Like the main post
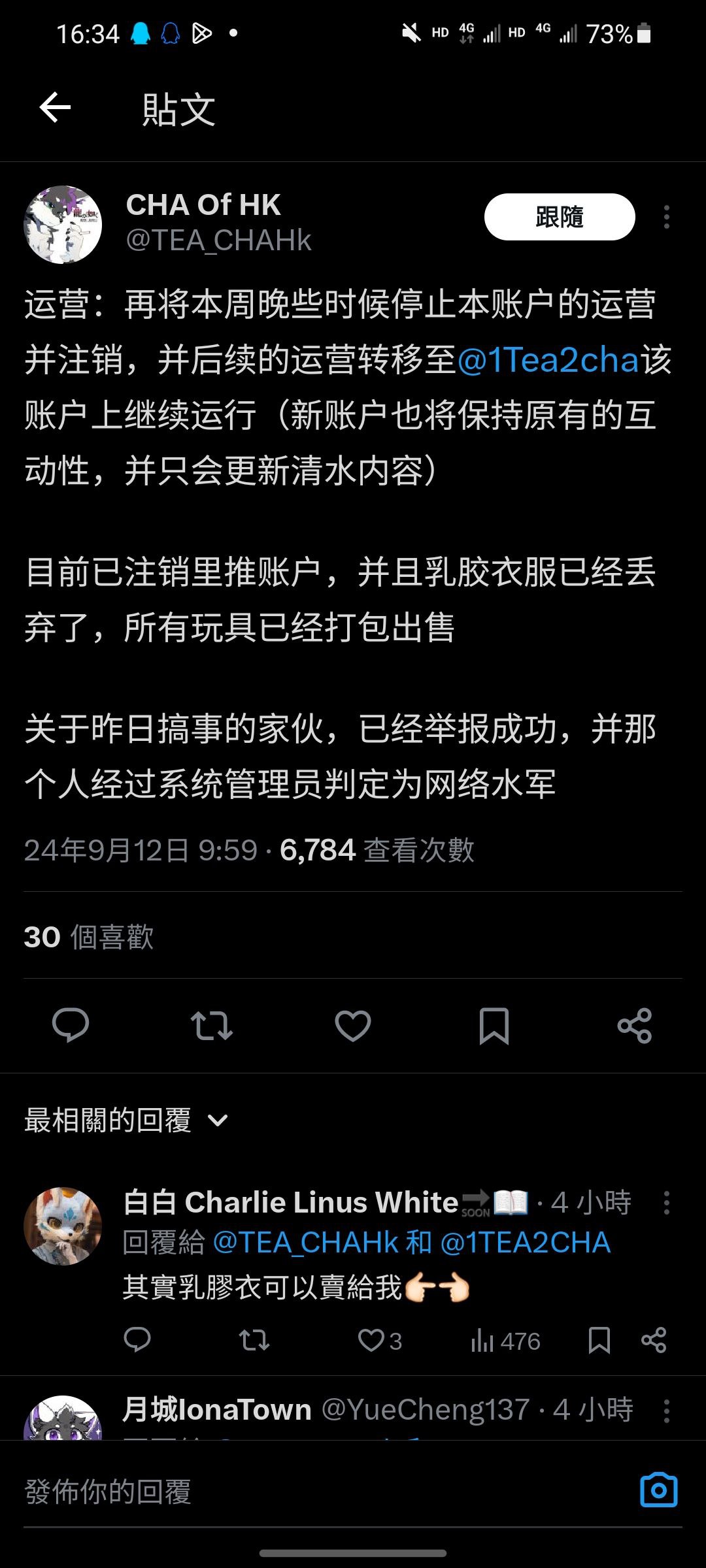Viewport: 706px width, 1568px height. click(x=353, y=1025)
